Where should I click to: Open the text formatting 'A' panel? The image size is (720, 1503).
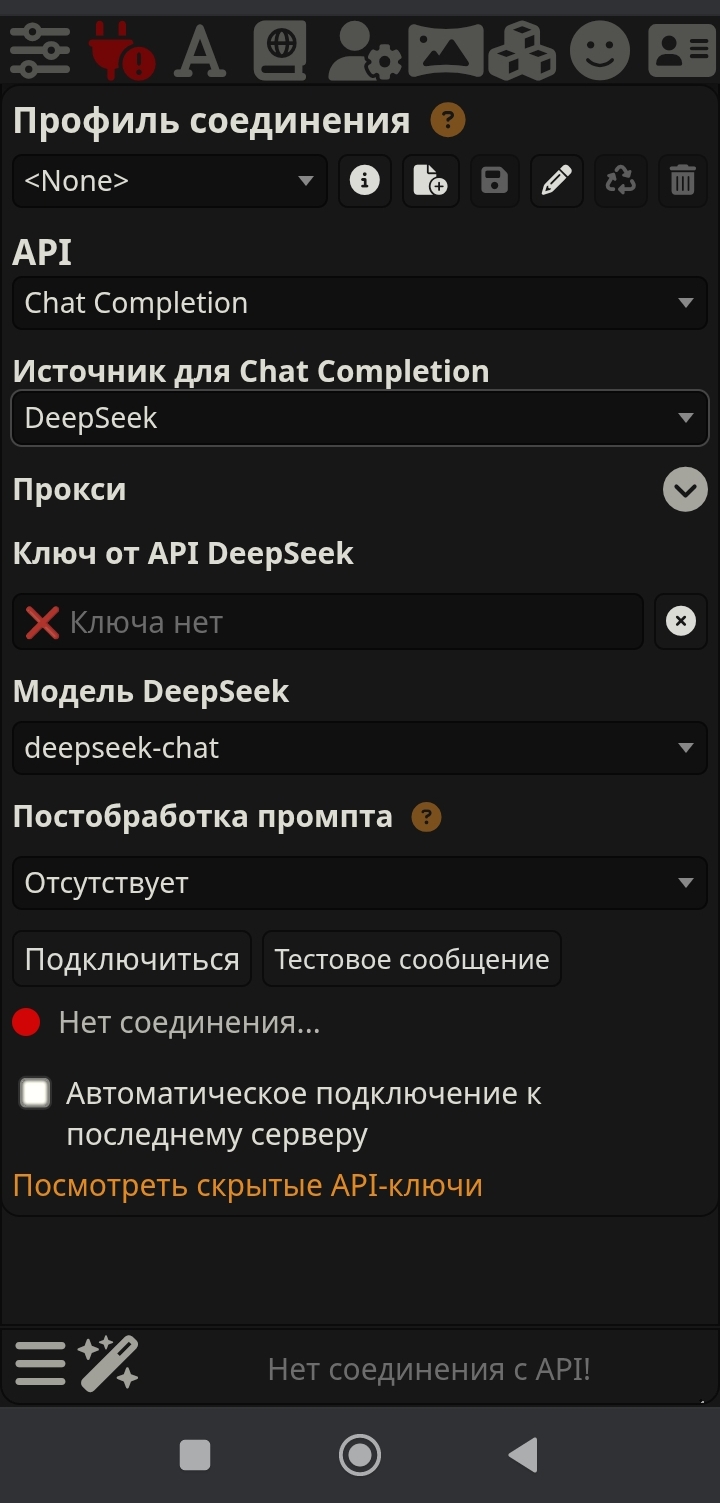coord(200,50)
